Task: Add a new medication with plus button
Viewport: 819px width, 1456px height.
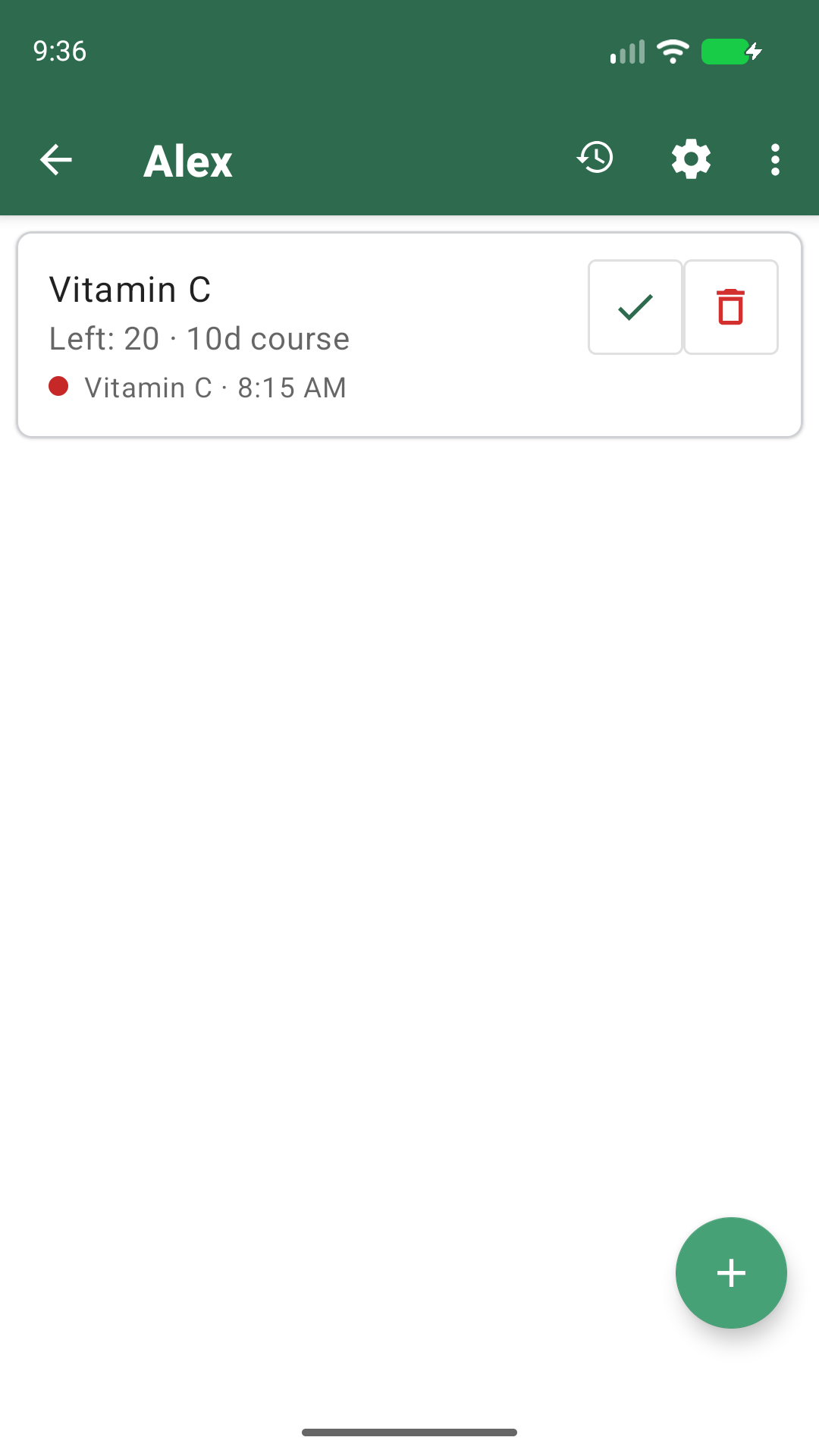Action: [731, 1272]
